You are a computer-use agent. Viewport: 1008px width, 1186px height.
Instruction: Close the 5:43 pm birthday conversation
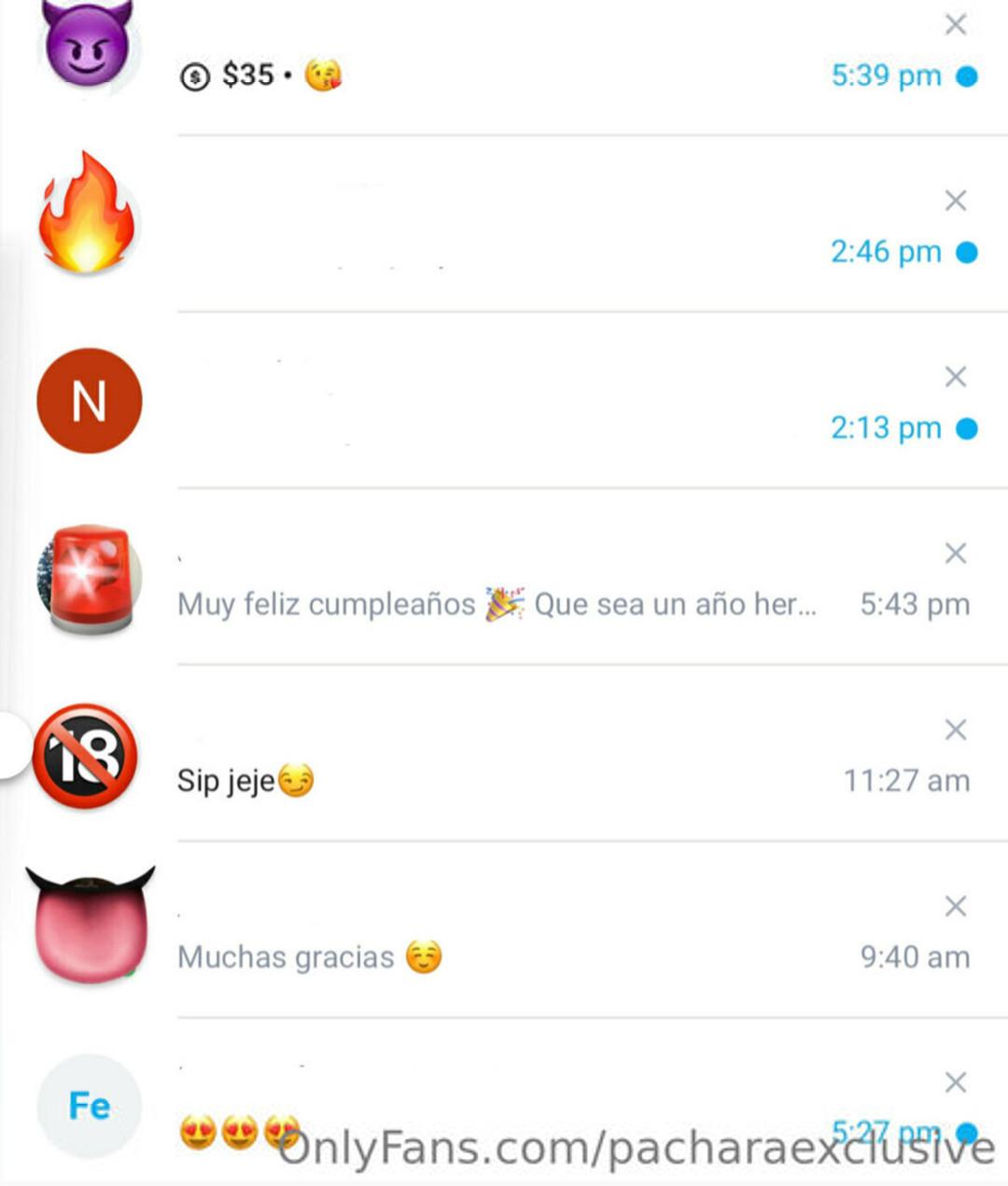tap(955, 553)
